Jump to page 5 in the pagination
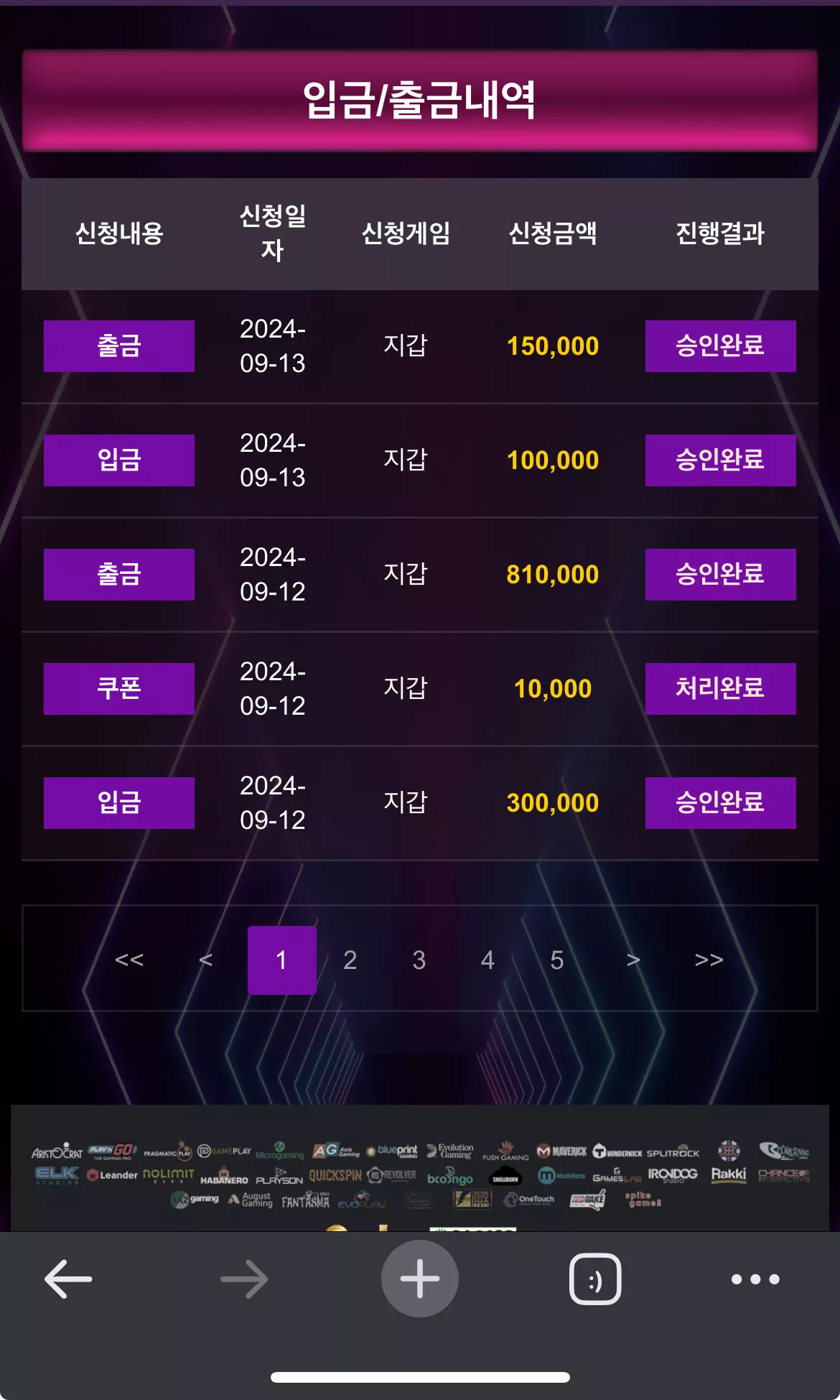 (x=557, y=960)
